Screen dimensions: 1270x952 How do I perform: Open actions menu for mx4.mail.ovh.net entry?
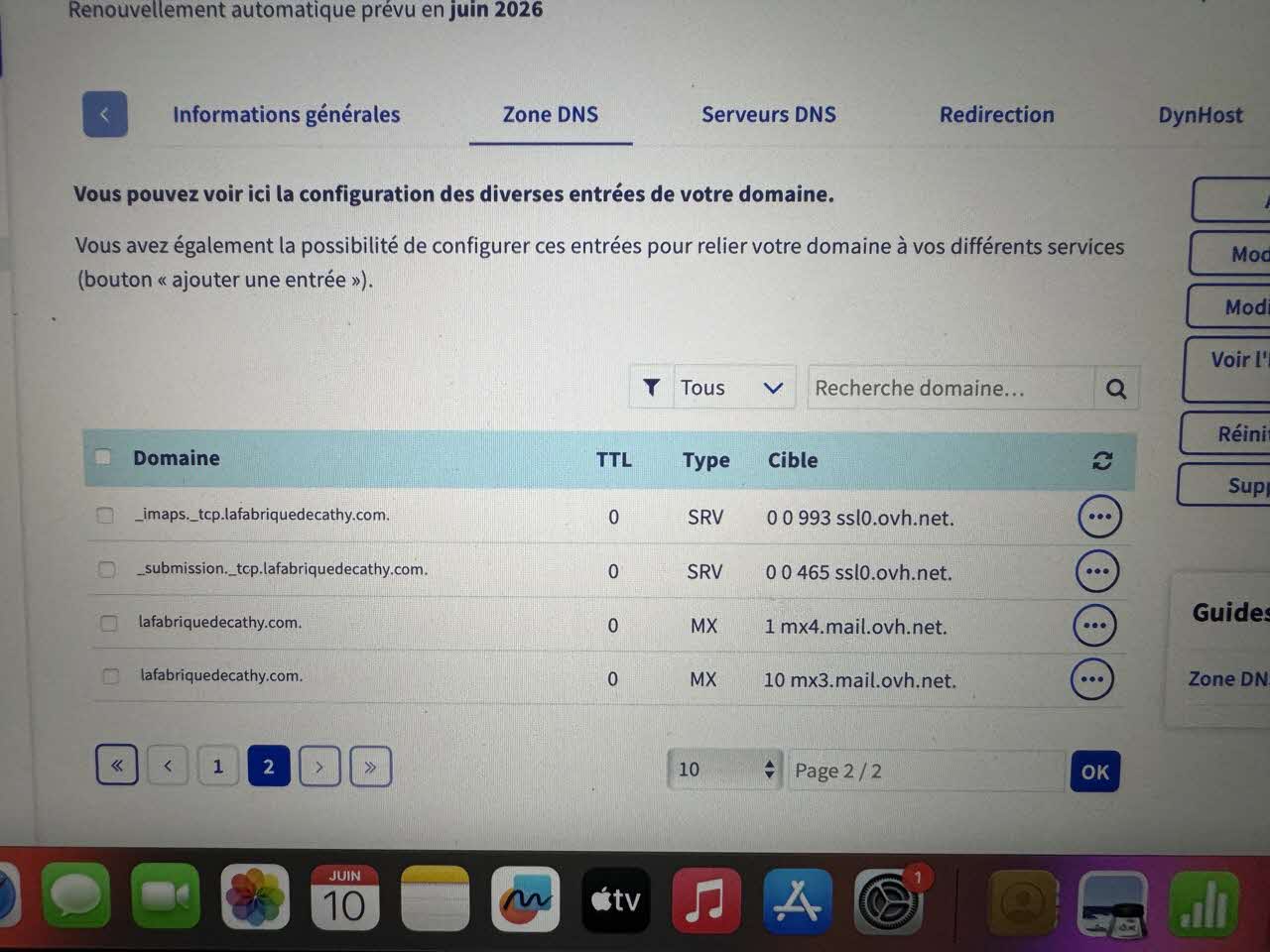(1094, 626)
